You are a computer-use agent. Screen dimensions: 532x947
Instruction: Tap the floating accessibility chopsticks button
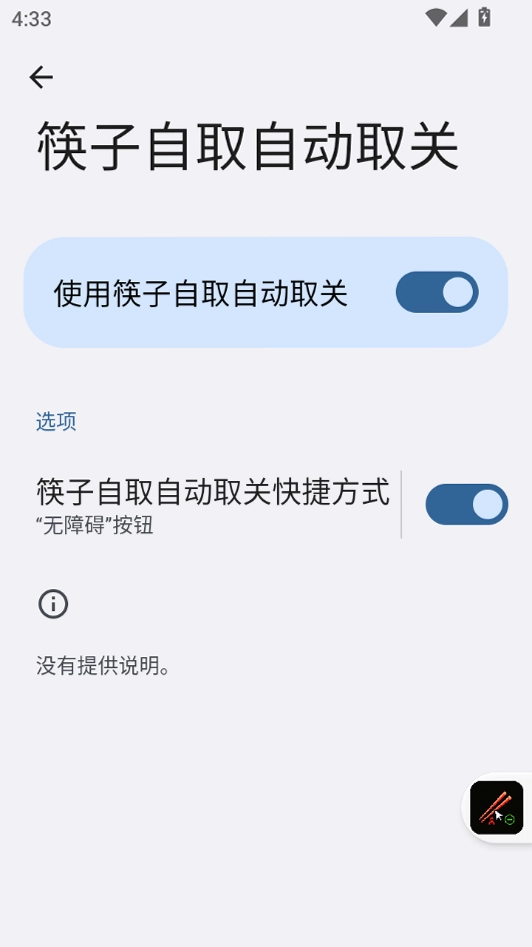(x=496, y=807)
